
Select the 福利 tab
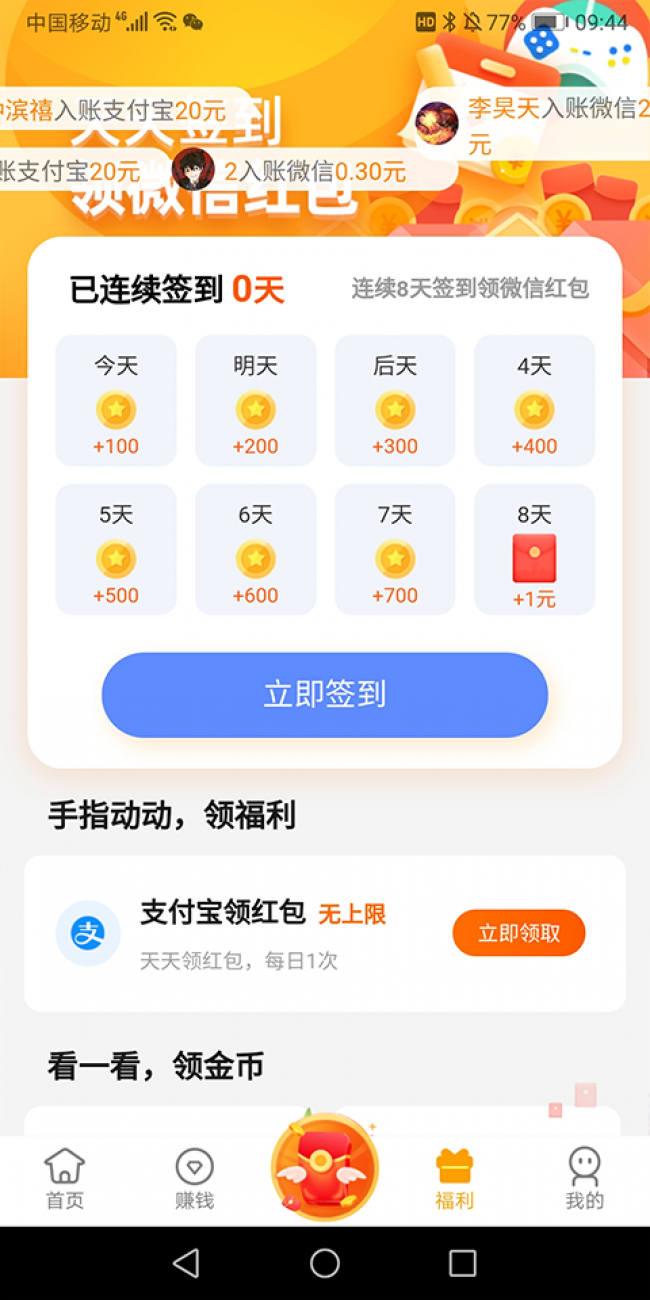tap(454, 1179)
